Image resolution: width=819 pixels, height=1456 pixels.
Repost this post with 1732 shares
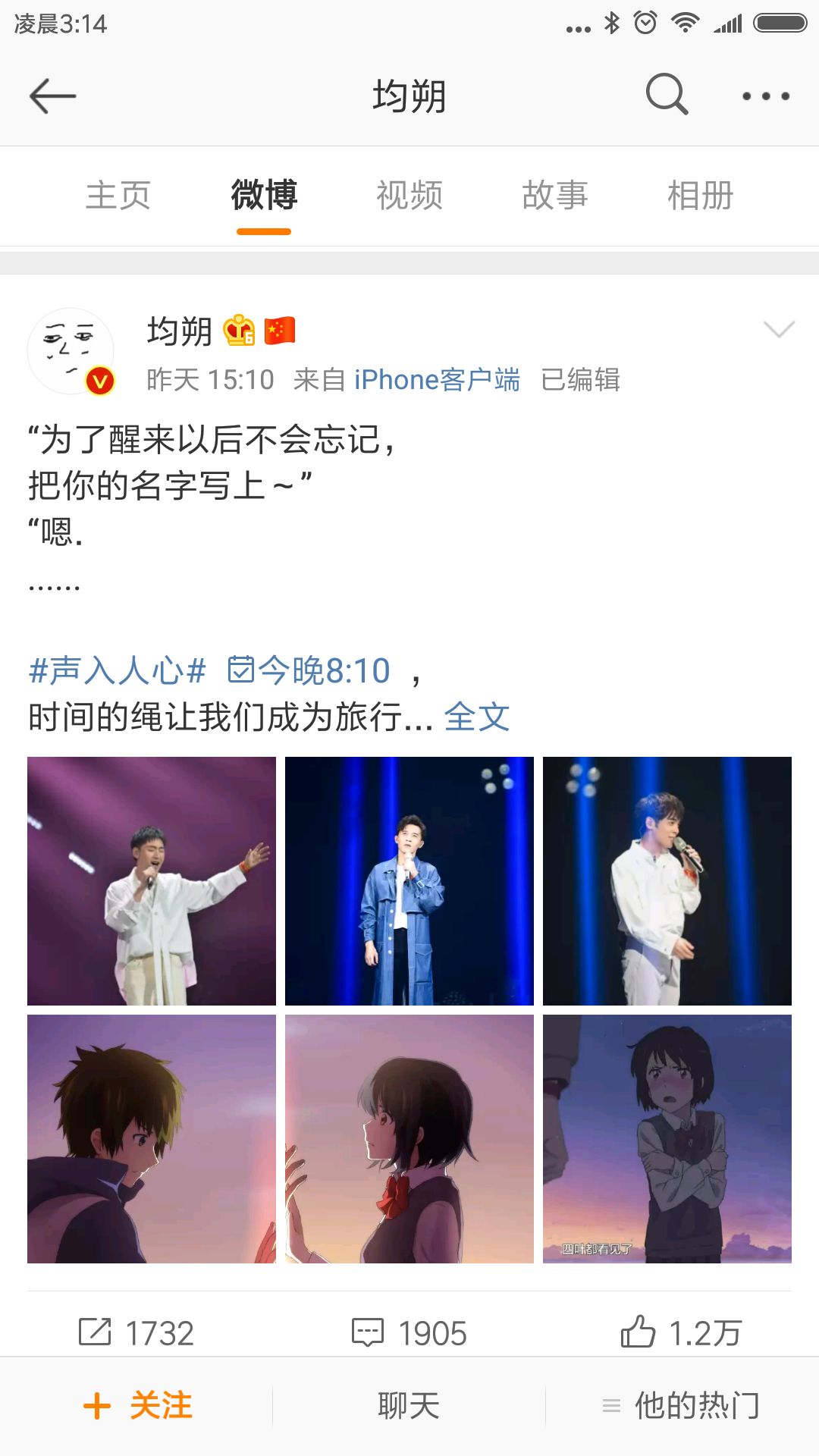(x=136, y=1332)
